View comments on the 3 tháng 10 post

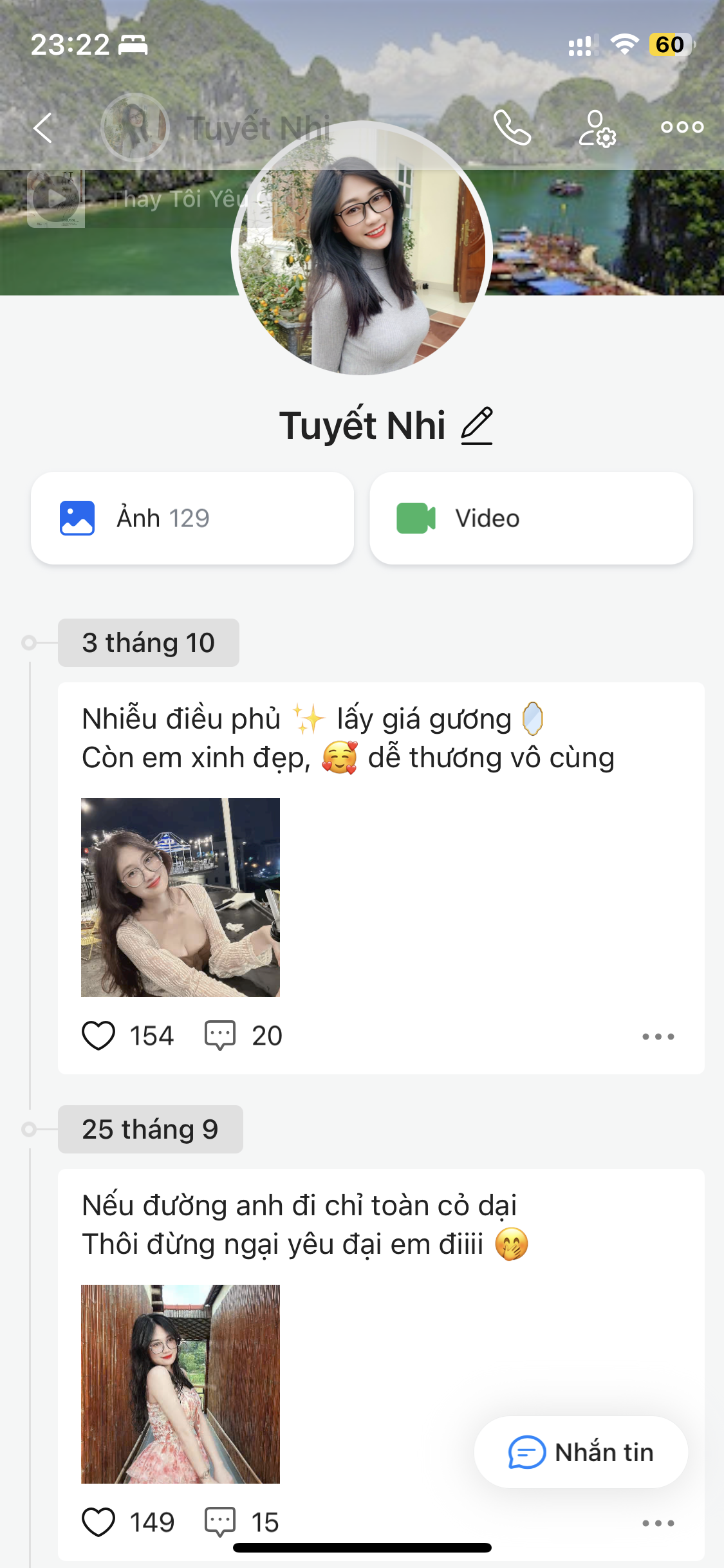[x=220, y=1036]
